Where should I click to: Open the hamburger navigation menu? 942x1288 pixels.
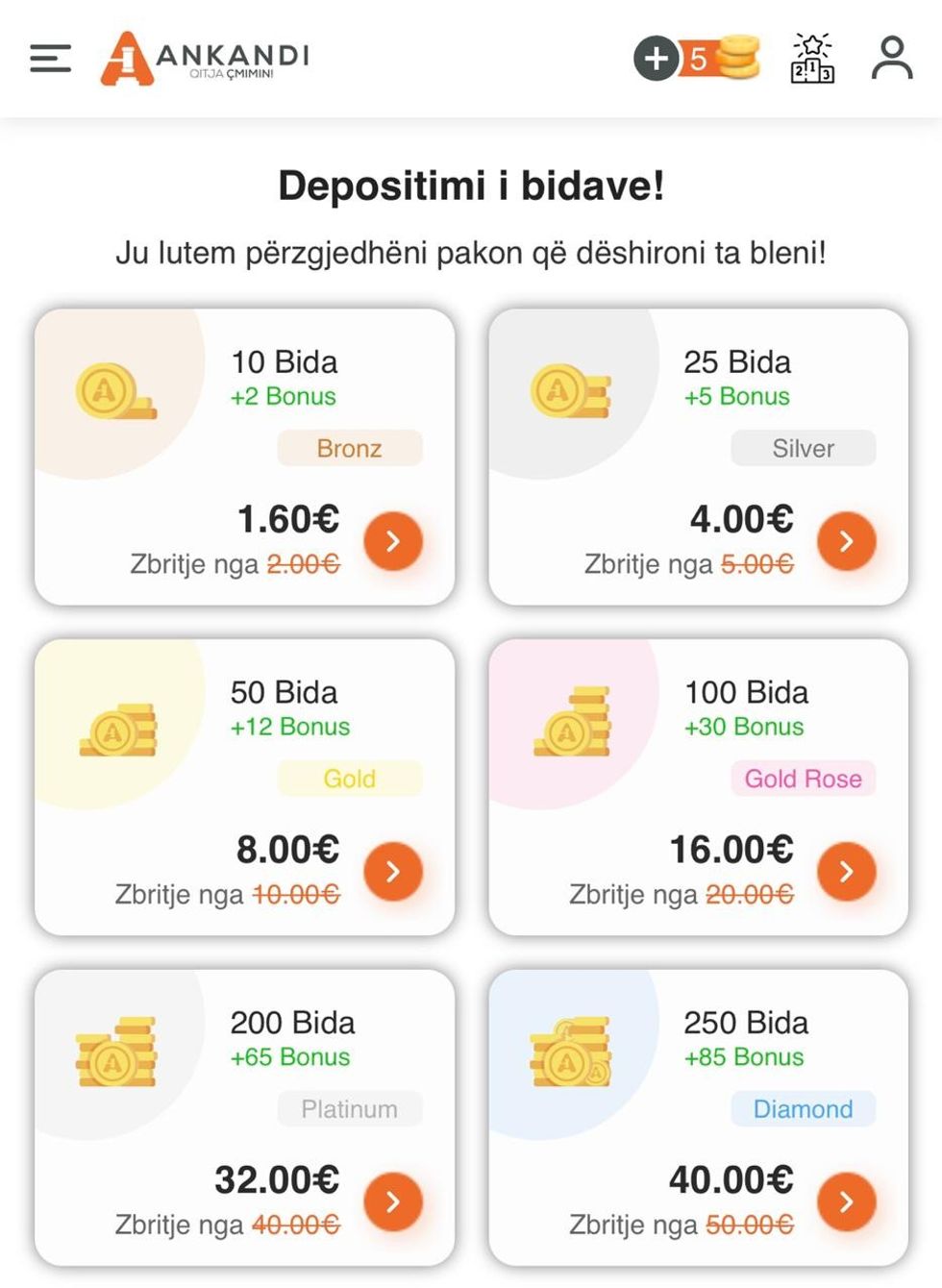coord(50,60)
